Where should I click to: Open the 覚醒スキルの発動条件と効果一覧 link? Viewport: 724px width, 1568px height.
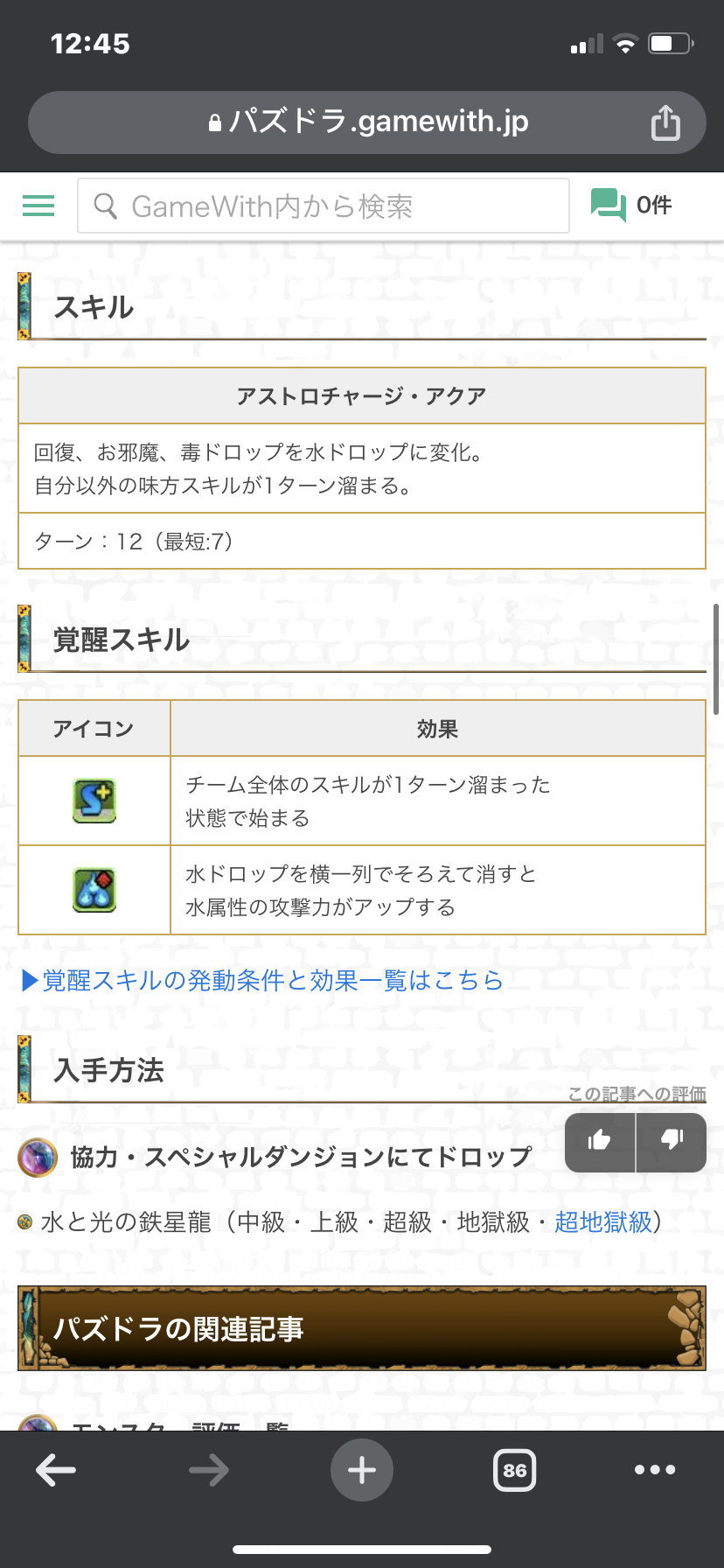(262, 980)
